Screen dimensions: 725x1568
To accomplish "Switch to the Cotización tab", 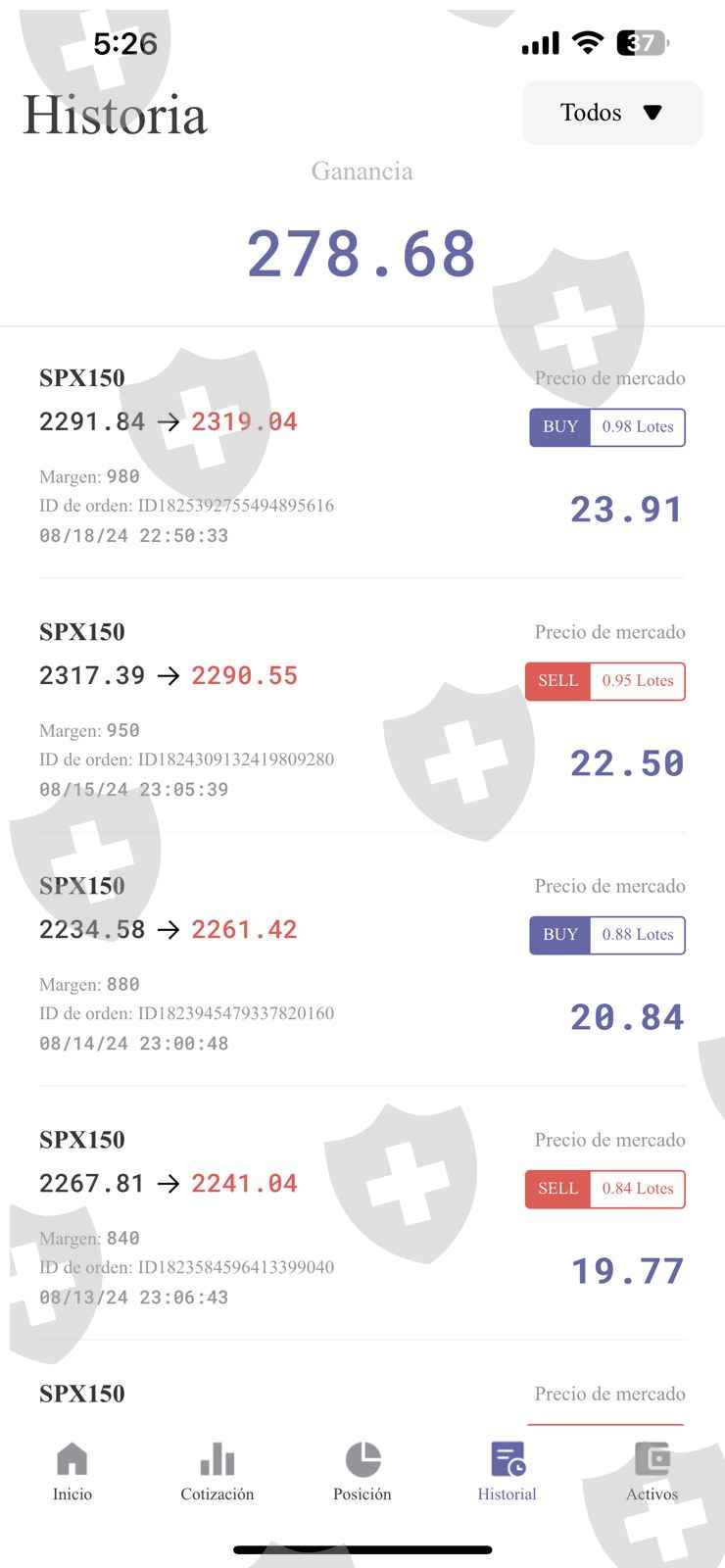I will click(217, 1472).
